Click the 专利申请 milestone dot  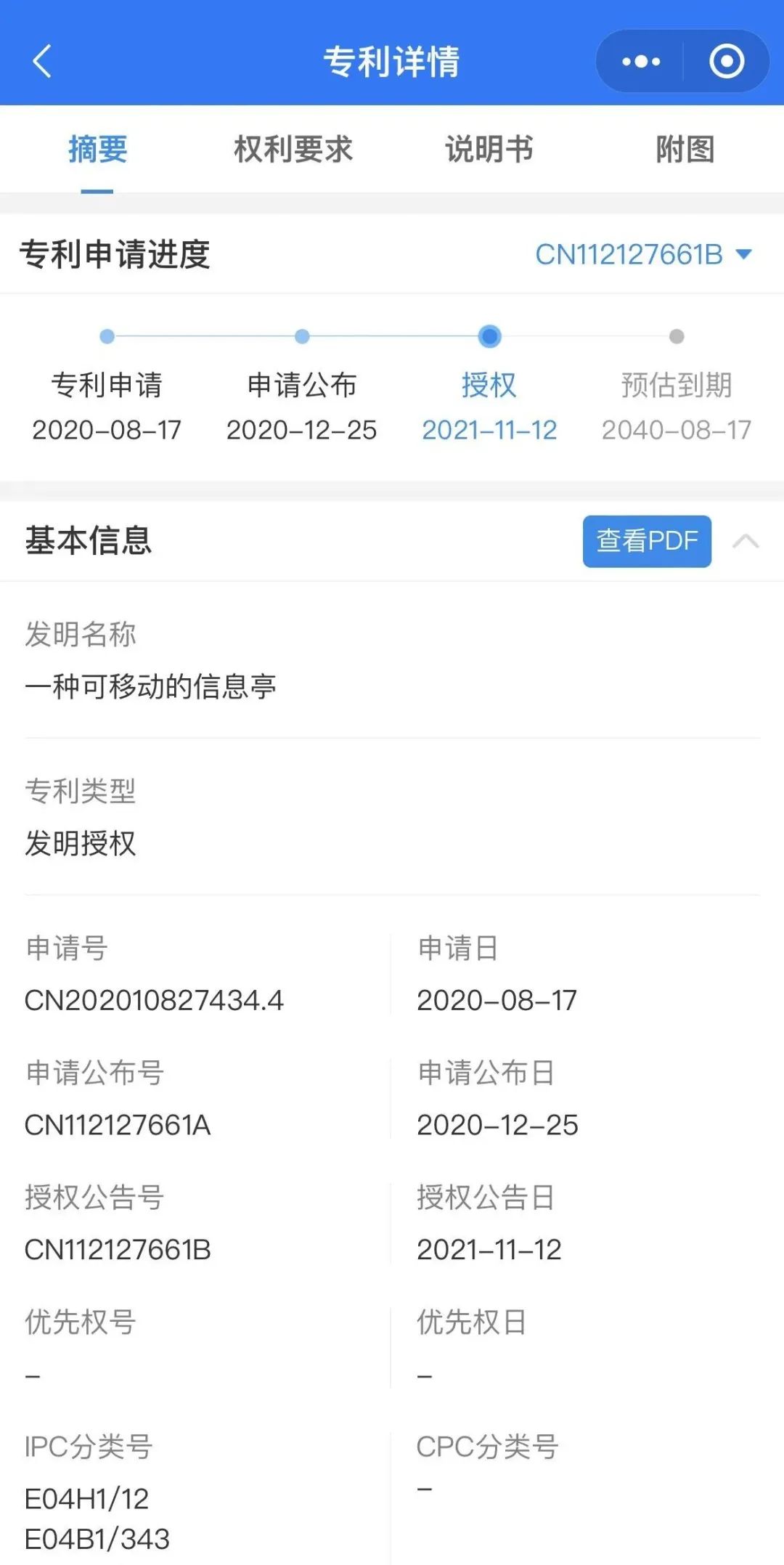coord(107,337)
